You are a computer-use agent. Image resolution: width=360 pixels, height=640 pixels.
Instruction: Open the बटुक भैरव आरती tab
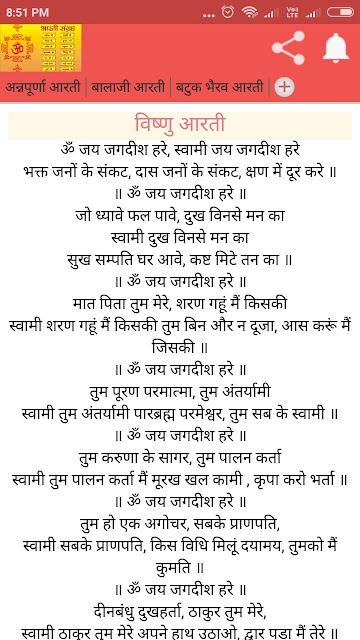[x=220, y=87]
